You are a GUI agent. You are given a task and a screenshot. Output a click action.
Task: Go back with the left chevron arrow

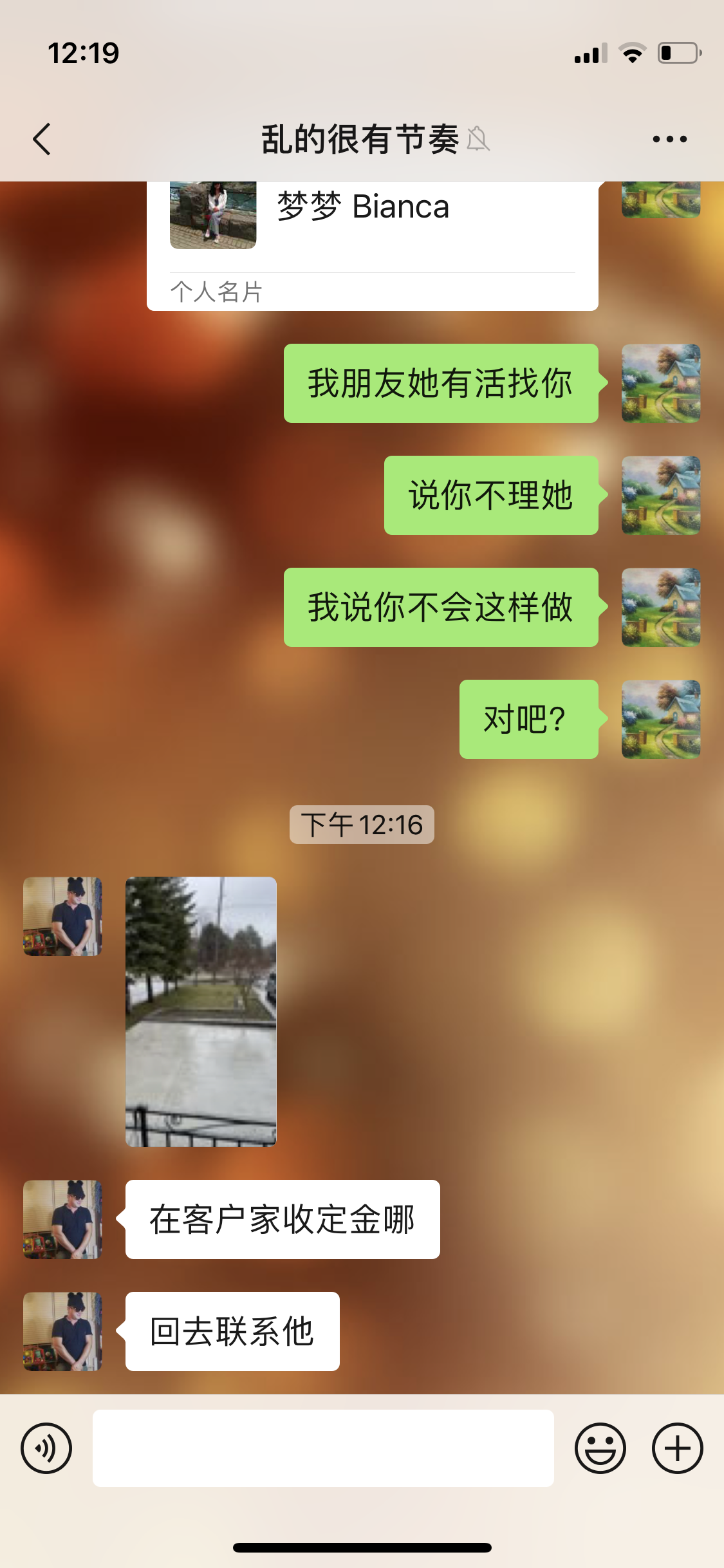(41, 138)
